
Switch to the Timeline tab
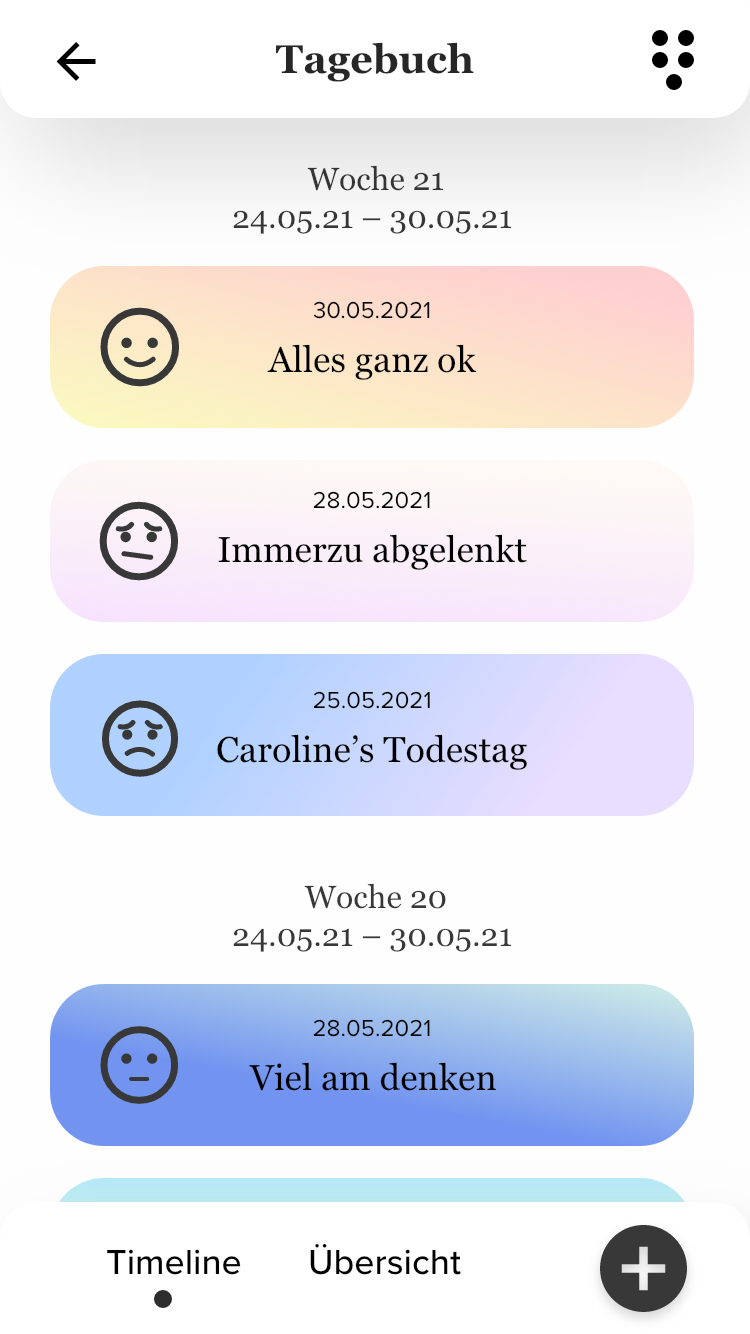point(174,1263)
